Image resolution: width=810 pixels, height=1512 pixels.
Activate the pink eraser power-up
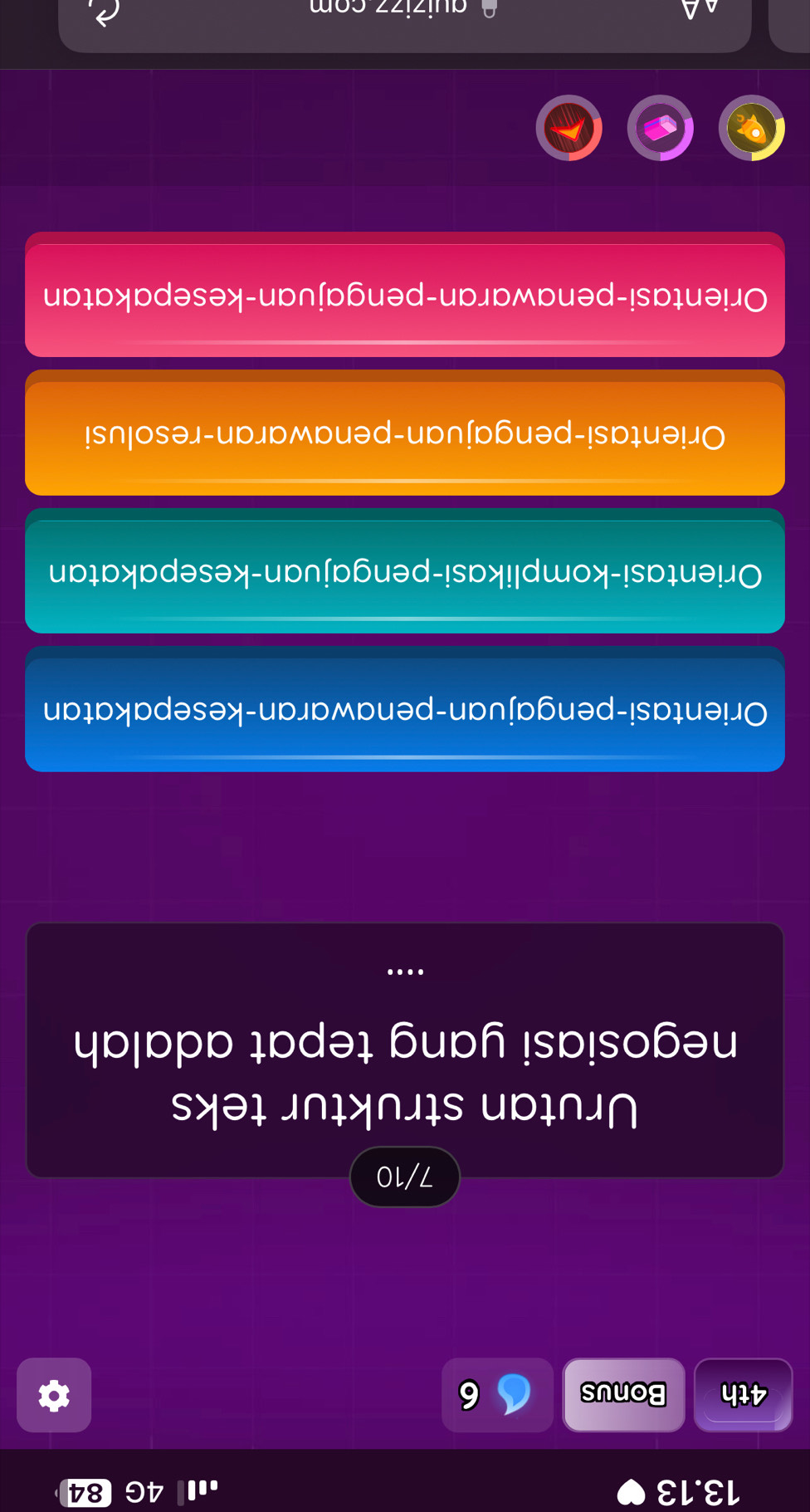tap(660, 129)
